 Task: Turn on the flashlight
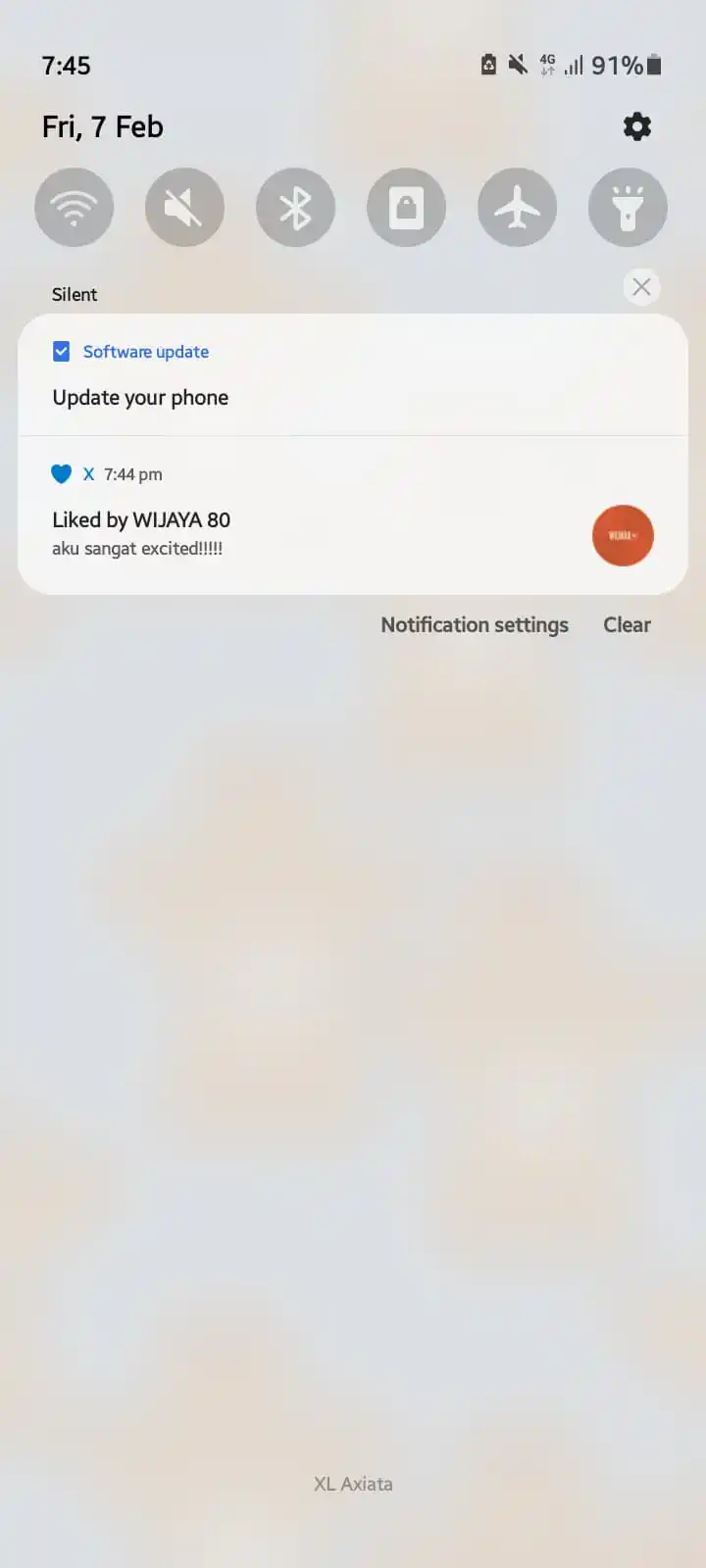[x=628, y=208]
